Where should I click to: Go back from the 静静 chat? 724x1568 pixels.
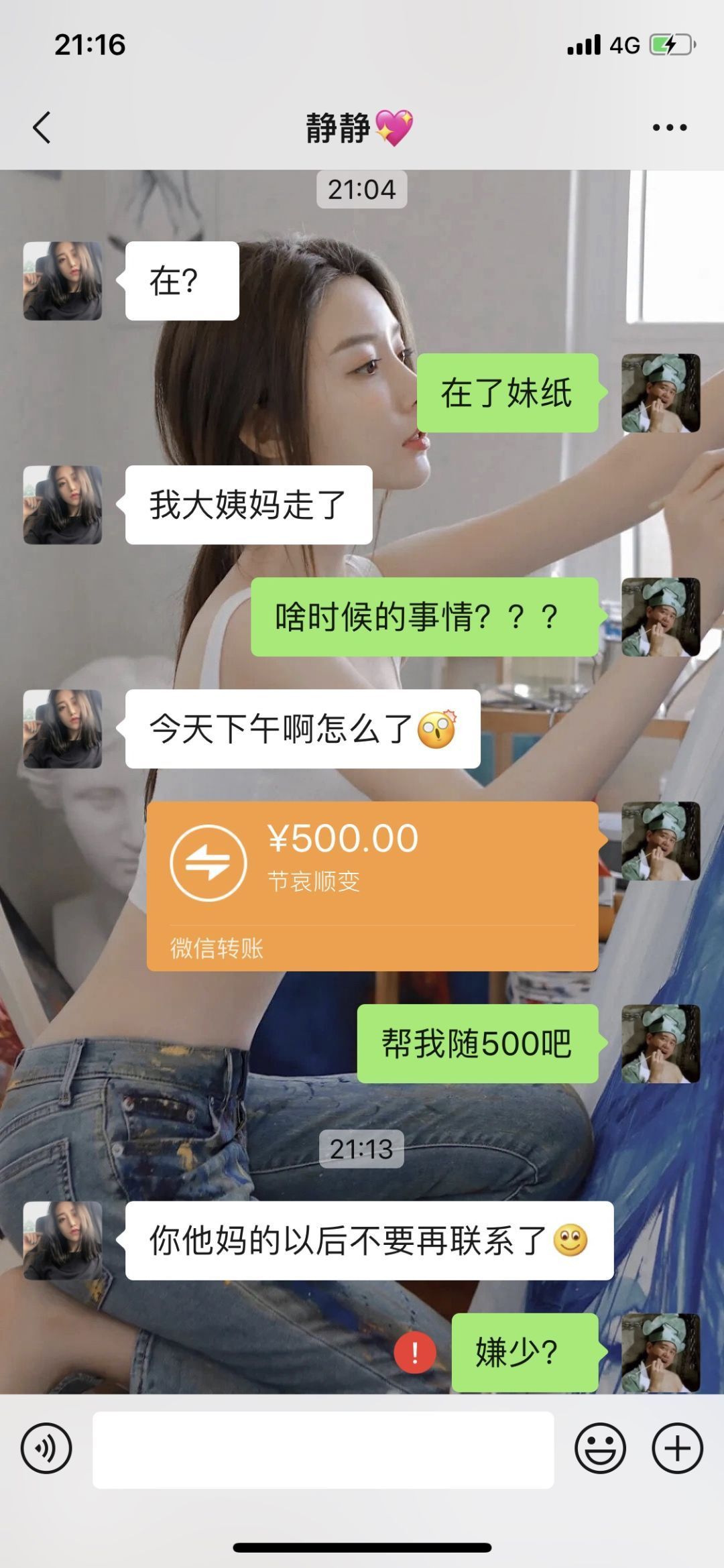tap(42, 127)
